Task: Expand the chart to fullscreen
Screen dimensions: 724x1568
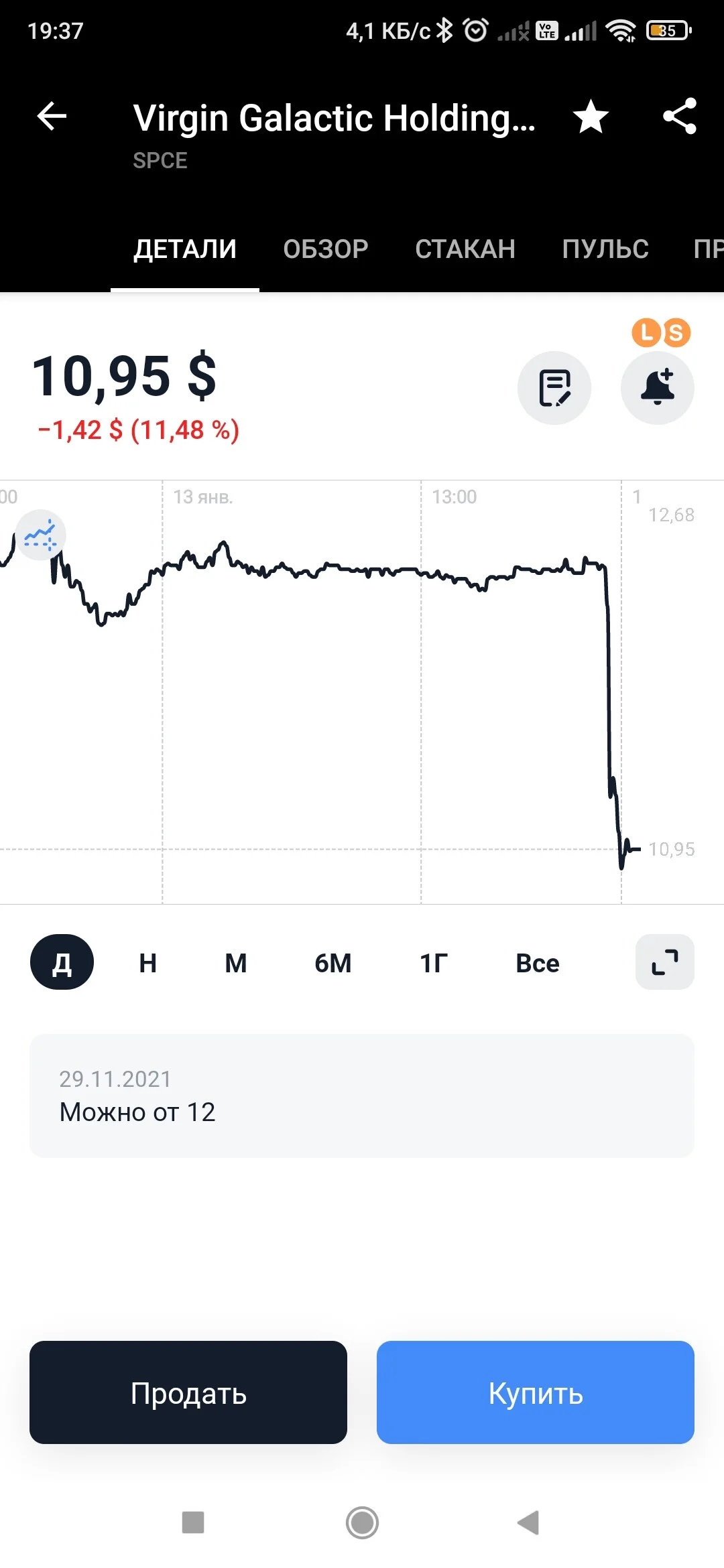Action: (x=665, y=962)
